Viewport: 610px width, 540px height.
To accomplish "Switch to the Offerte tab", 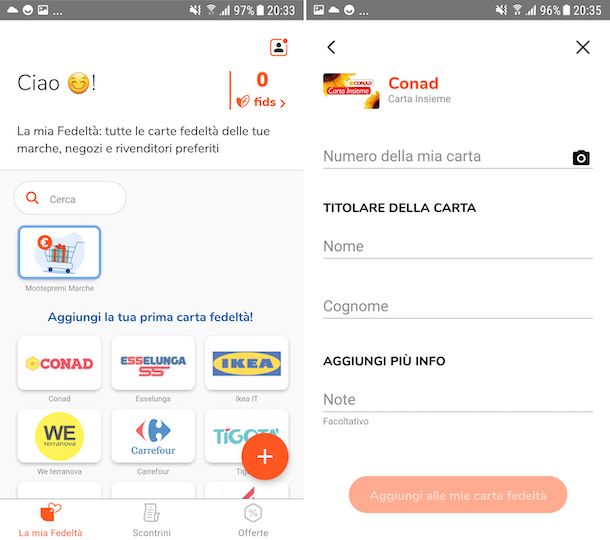I will tap(253, 519).
